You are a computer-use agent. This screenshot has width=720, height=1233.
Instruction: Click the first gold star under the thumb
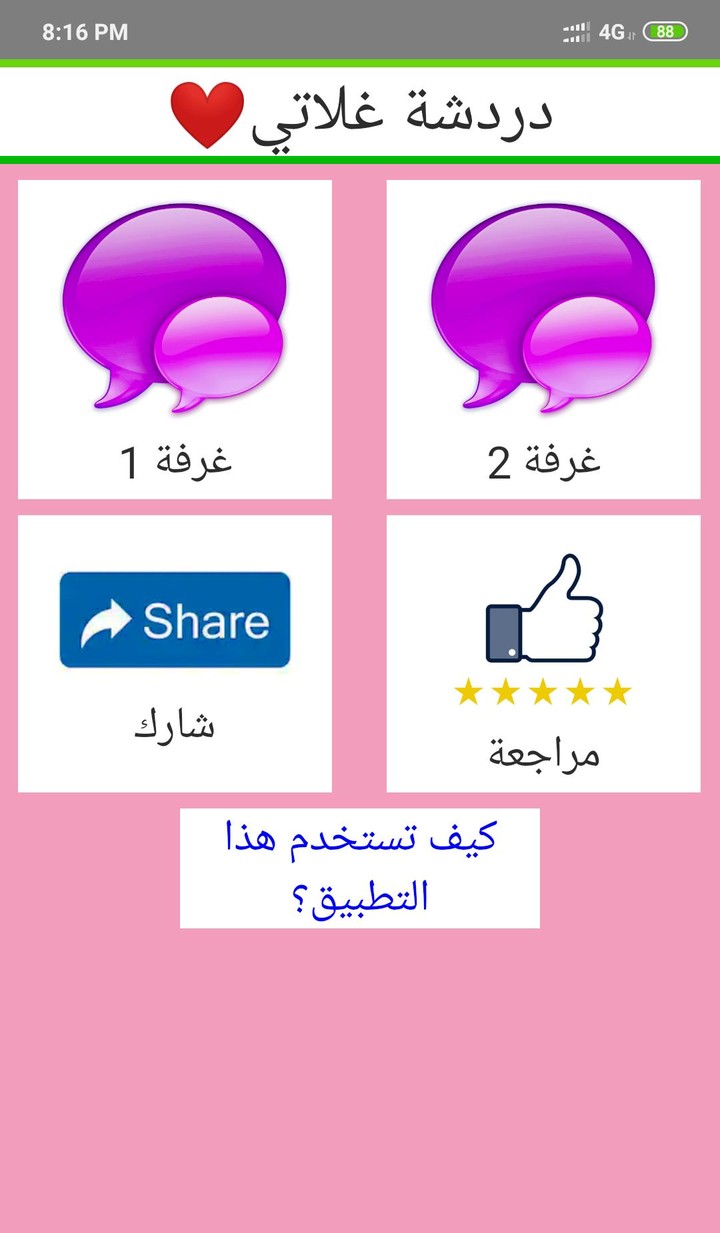pyautogui.click(x=466, y=691)
